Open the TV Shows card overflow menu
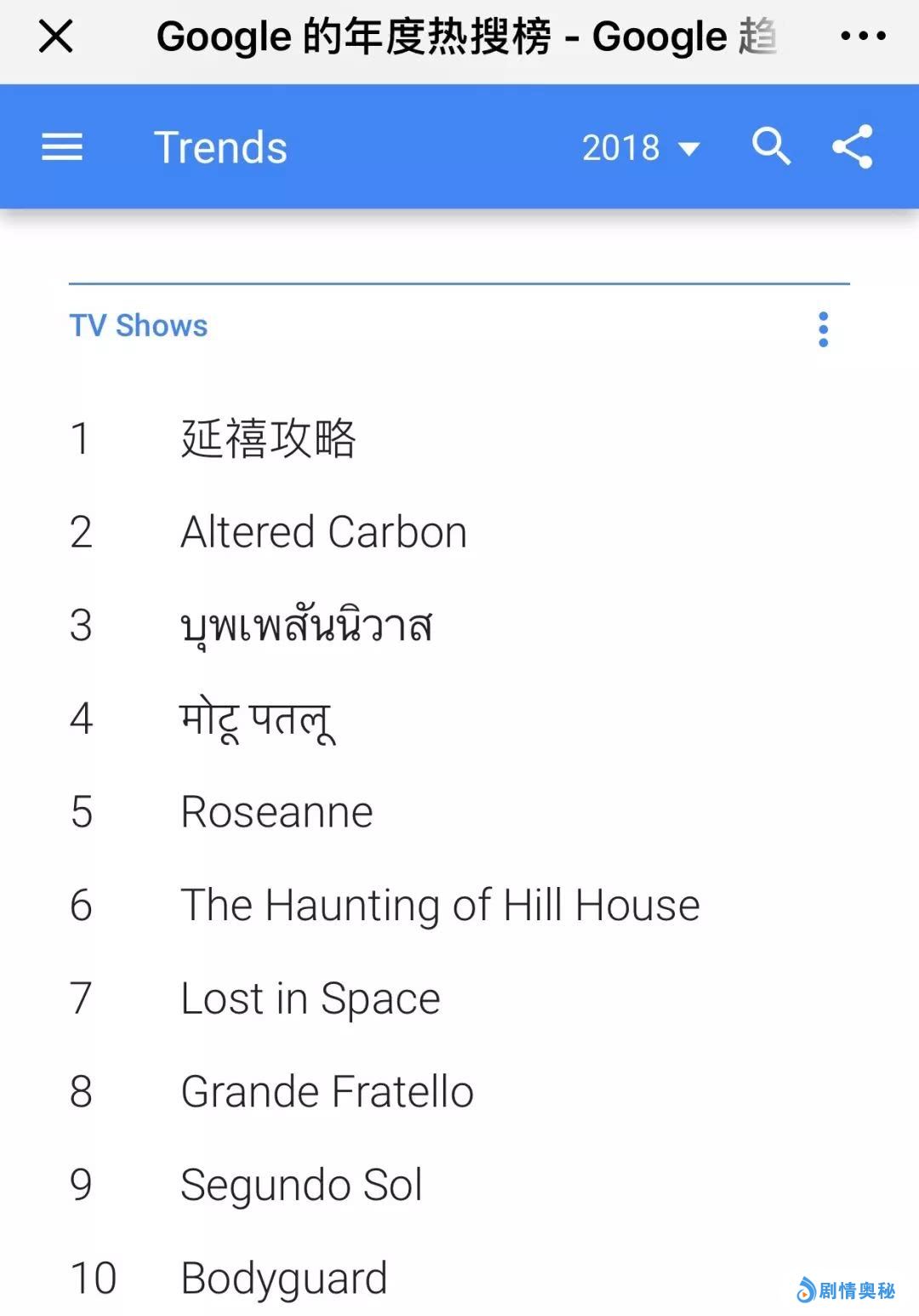 tap(823, 329)
